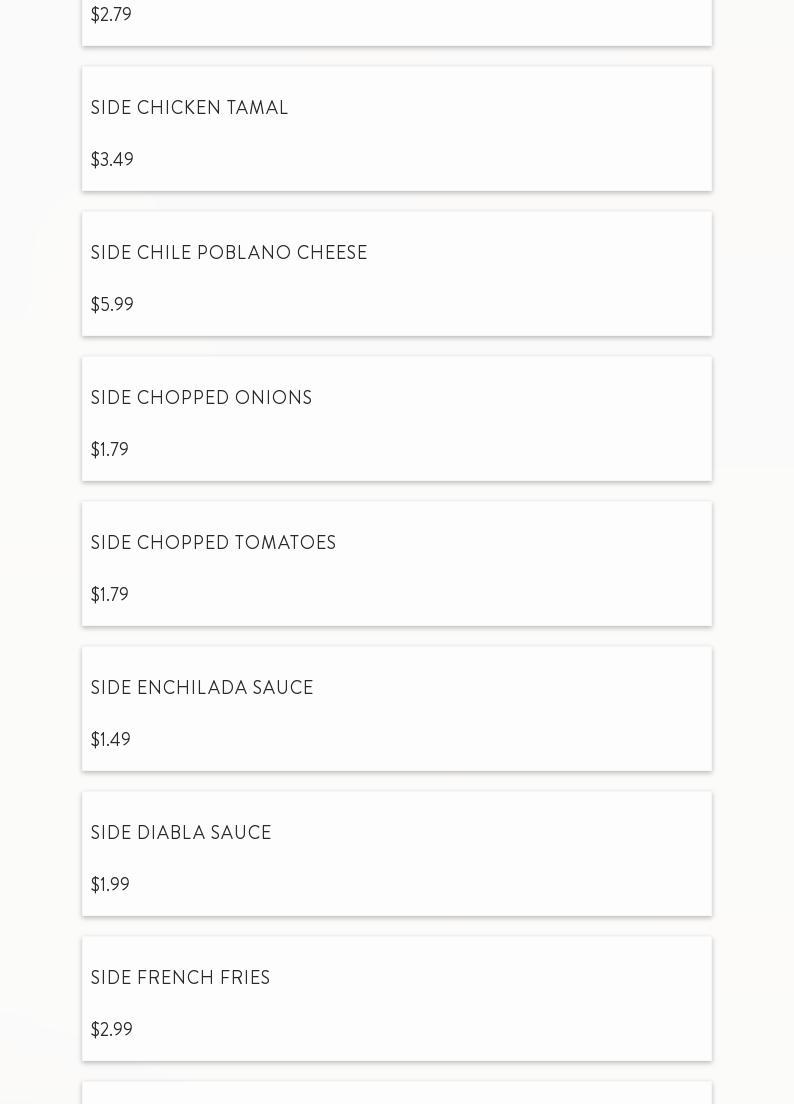Select Side Chile Poblano Cheese card
The image size is (794, 1104).
click(396, 274)
